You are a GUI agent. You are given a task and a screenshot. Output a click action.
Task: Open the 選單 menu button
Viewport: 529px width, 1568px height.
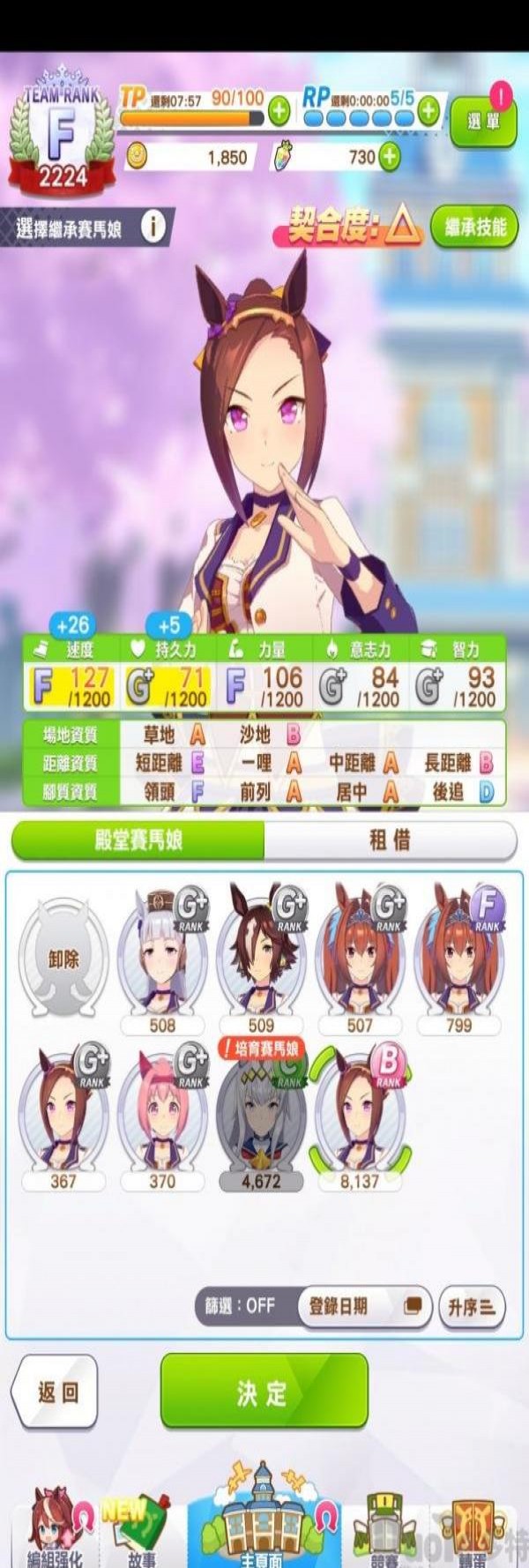point(483,121)
